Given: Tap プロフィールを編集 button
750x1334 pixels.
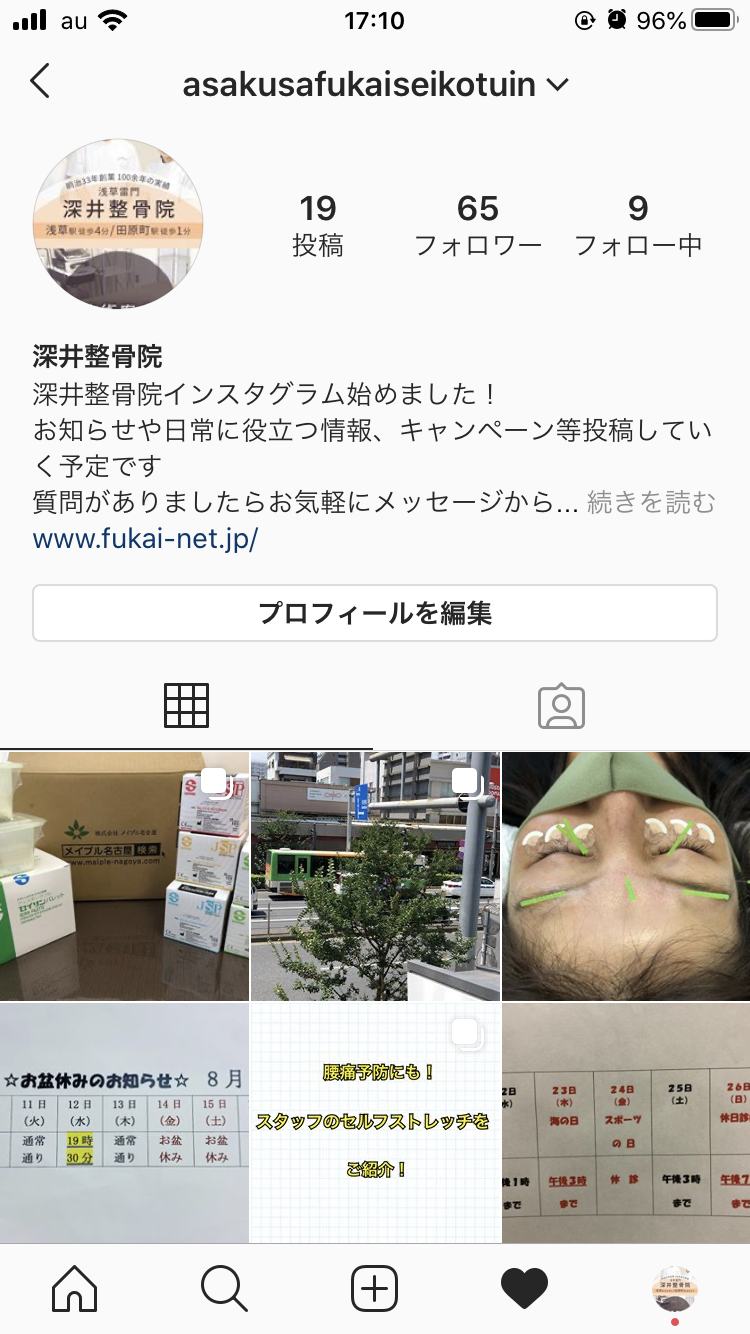Looking at the screenshot, I should click(375, 613).
